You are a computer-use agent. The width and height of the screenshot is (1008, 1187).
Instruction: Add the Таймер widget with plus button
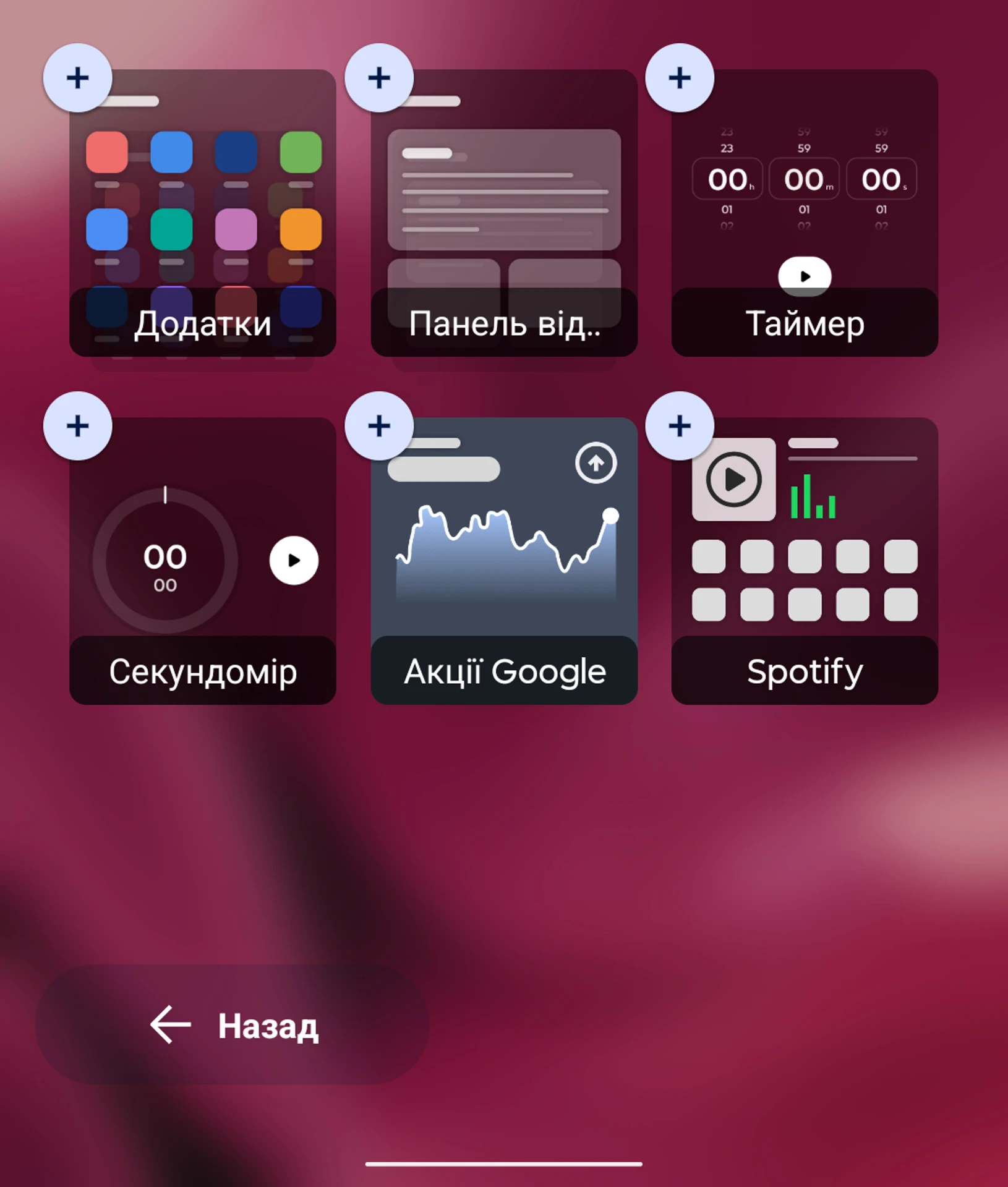680,78
